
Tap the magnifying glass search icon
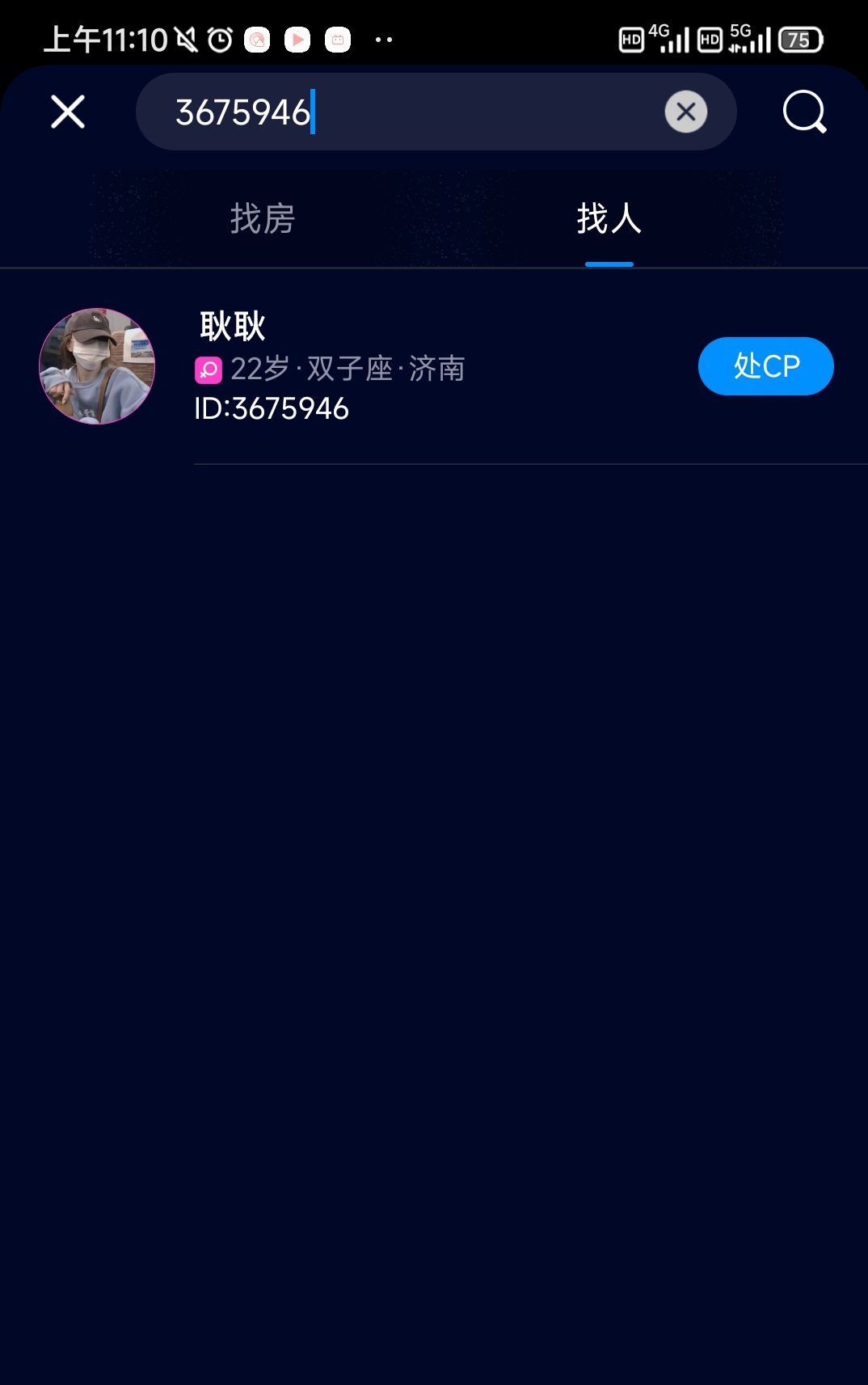click(x=803, y=112)
